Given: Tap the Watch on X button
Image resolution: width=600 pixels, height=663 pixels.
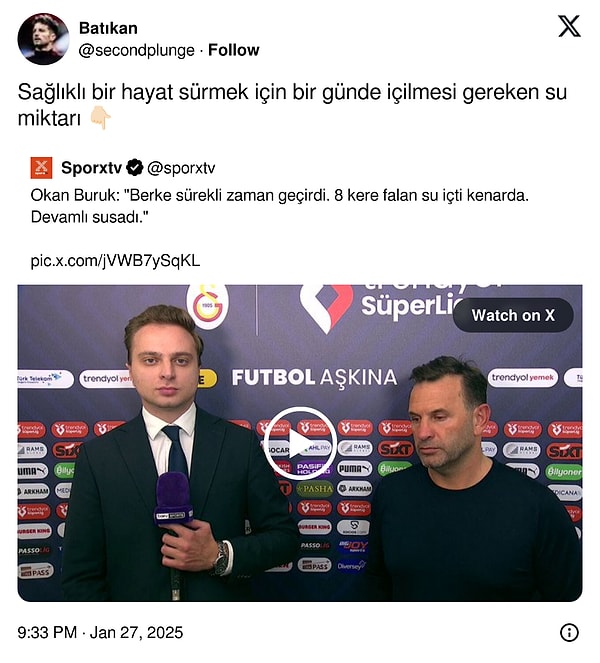Looking at the screenshot, I should [x=513, y=315].
